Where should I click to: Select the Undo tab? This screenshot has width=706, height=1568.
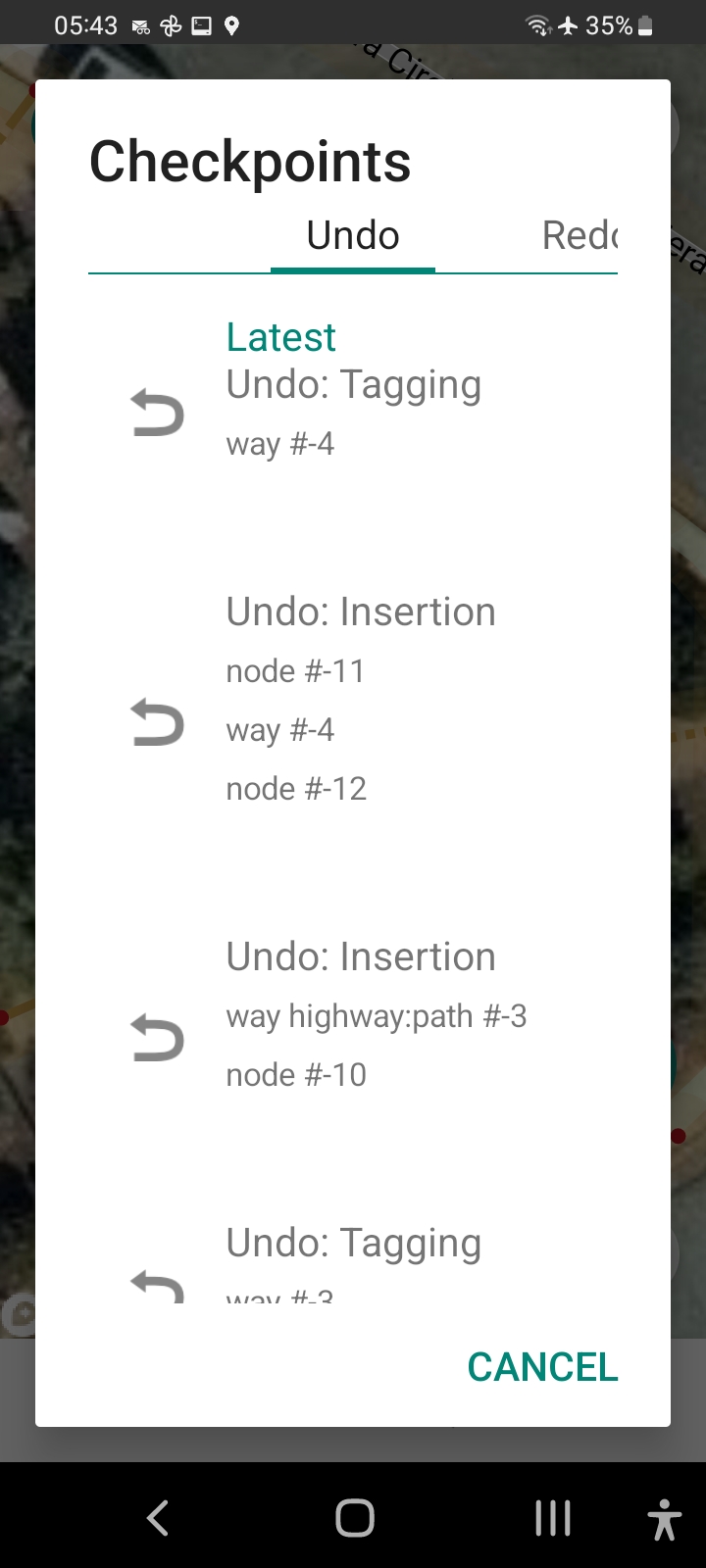[x=353, y=236]
